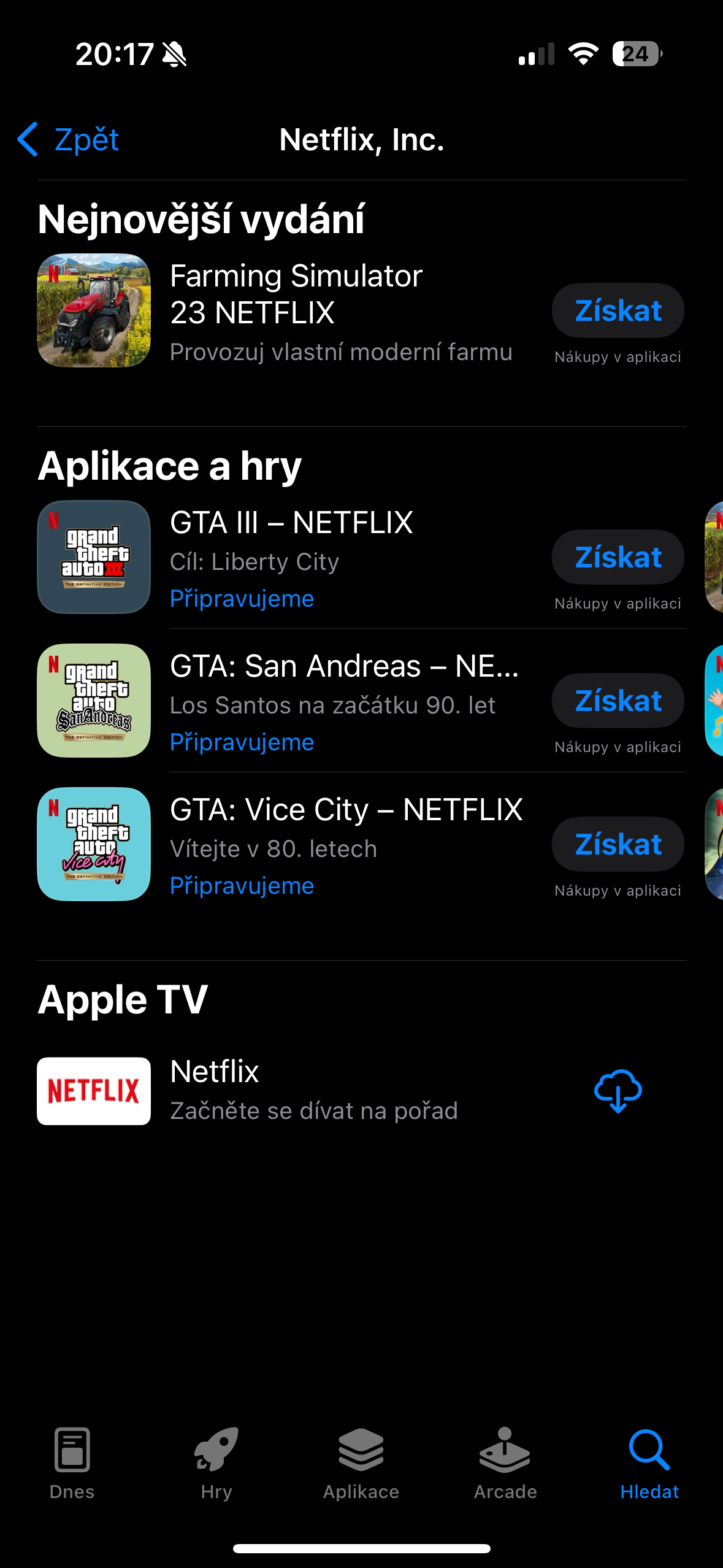Open the Netflix Apple TV app icon
This screenshot has width=723, height=1568.
click(93, 1092)
